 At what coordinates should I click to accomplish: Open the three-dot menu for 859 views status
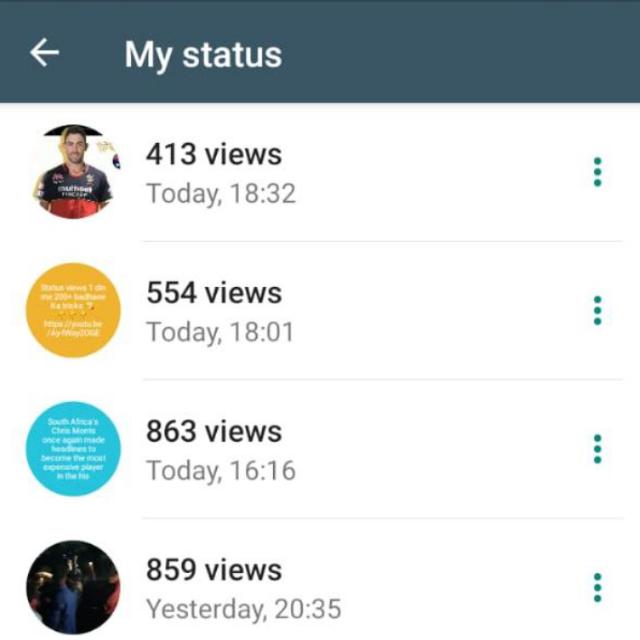pyautogui.click(x=597, y=587)
